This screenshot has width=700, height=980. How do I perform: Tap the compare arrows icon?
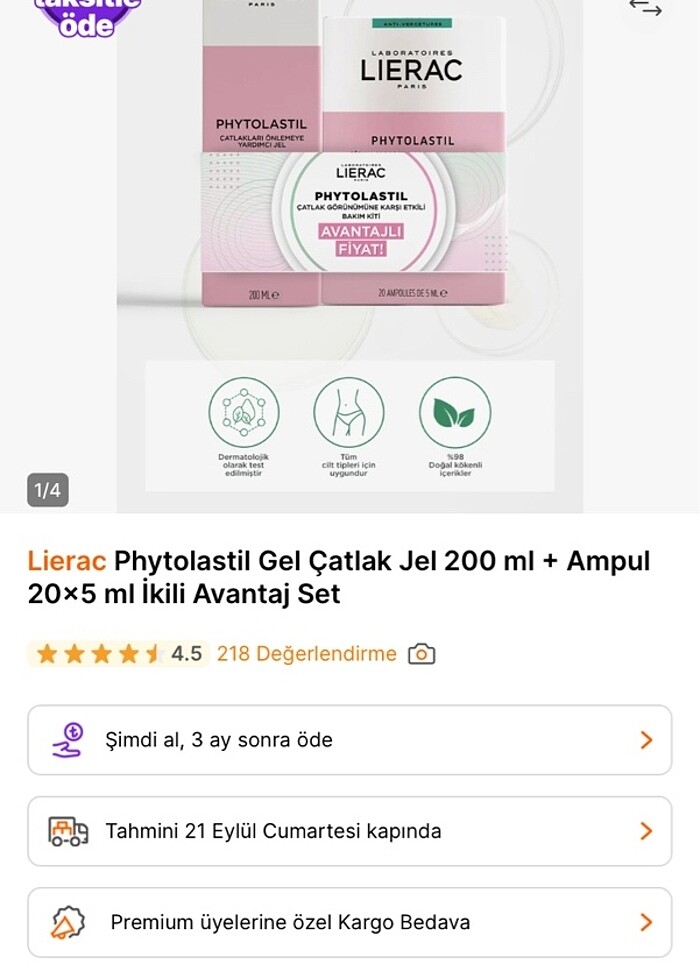tap(645, 10)
